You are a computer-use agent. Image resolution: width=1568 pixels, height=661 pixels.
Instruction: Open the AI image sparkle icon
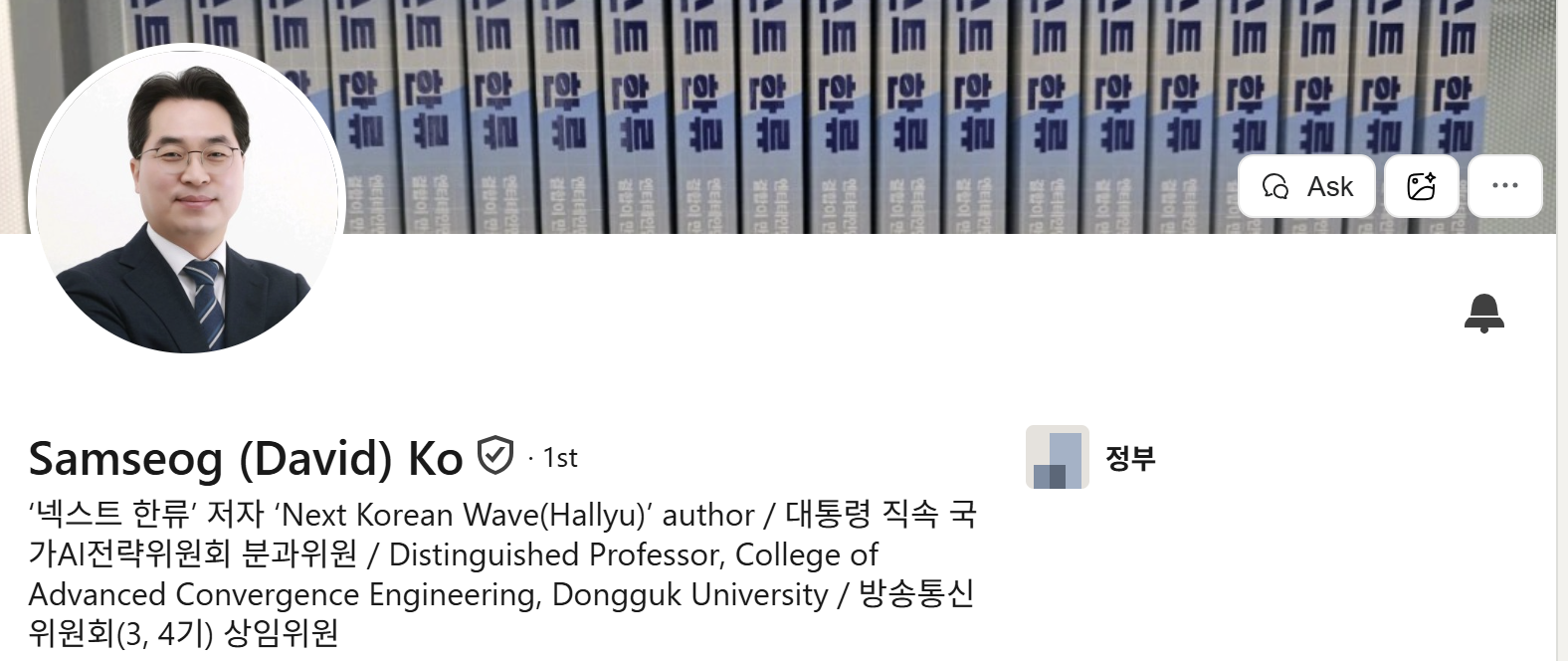point(1421,186)
